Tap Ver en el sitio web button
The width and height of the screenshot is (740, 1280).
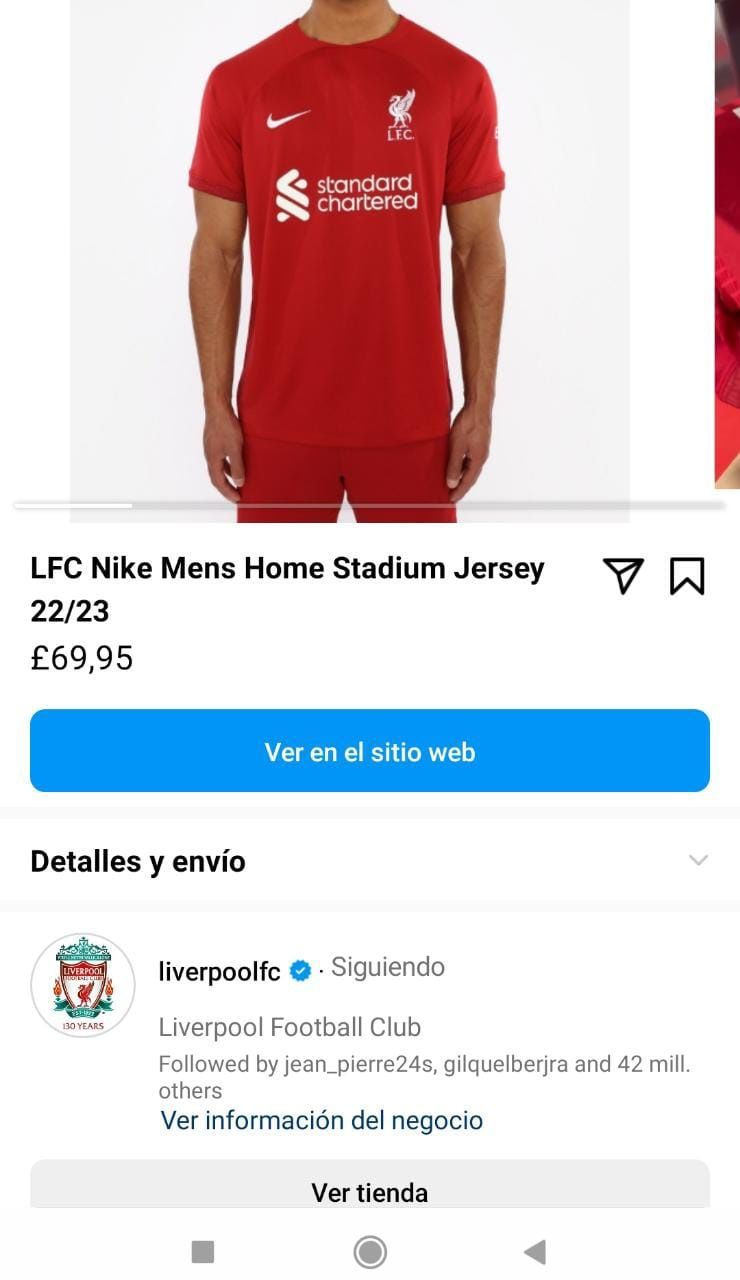[370, 751]
